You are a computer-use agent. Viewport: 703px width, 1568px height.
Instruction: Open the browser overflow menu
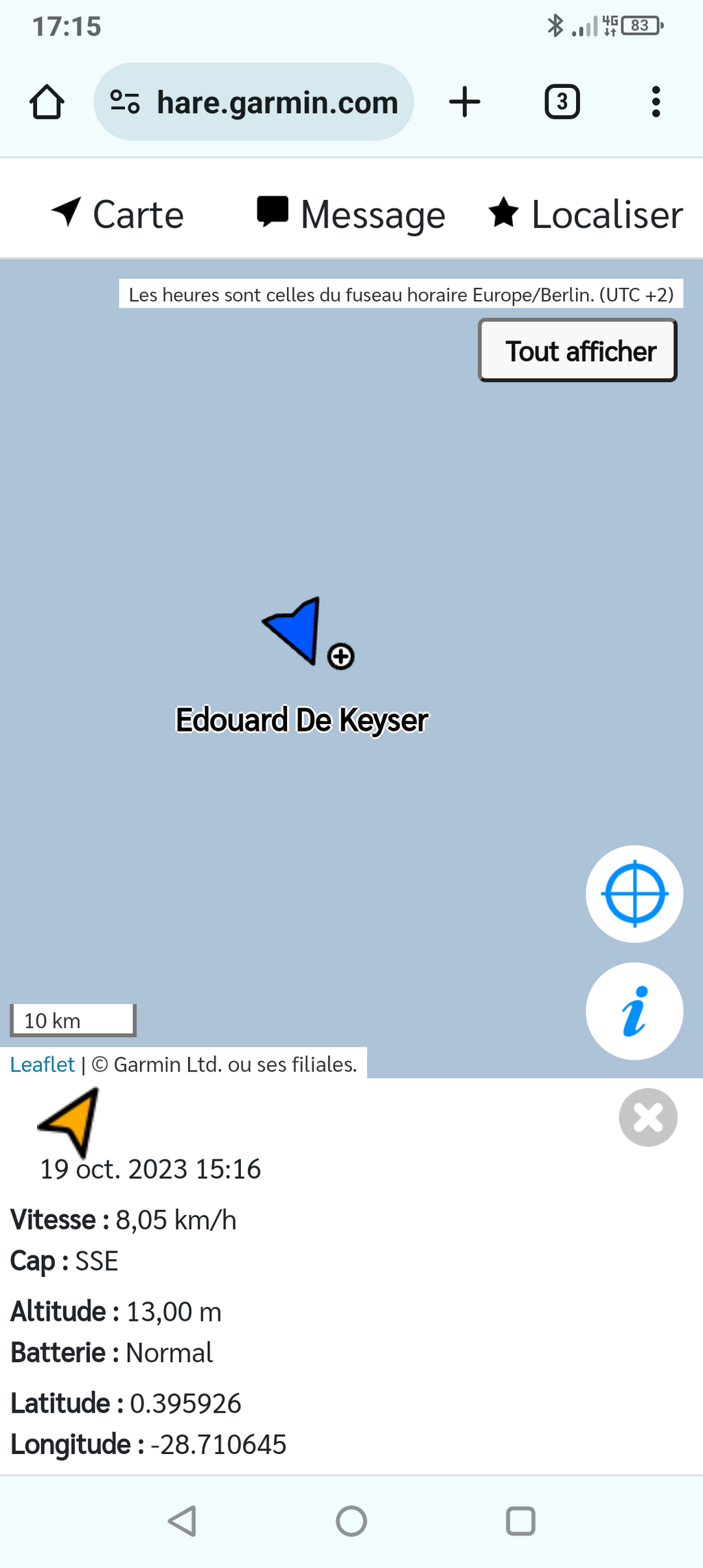tap(656, 102)
